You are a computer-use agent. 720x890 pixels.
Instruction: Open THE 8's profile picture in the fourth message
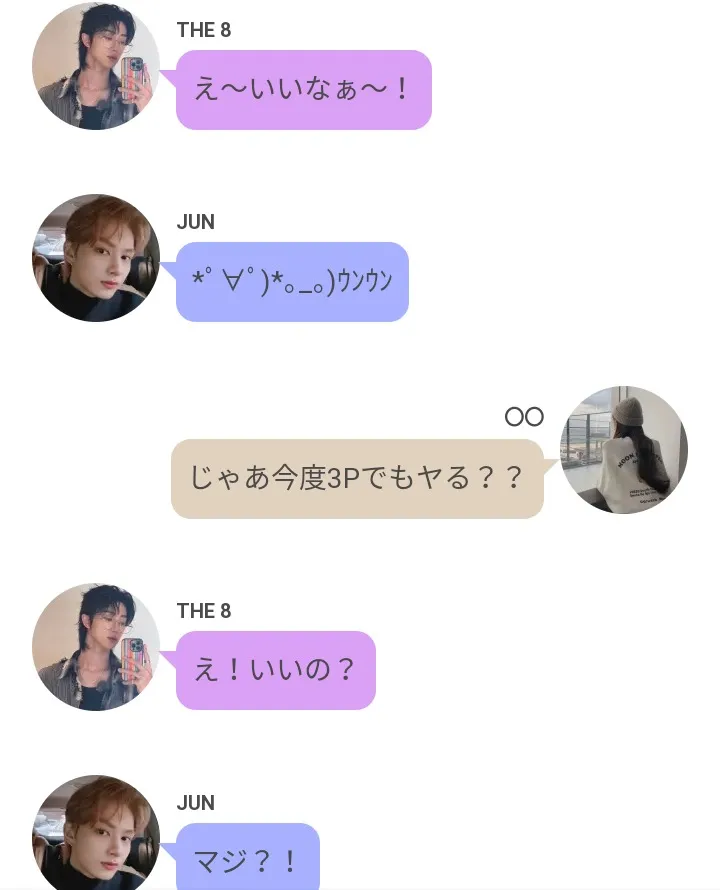coord(96,647)
